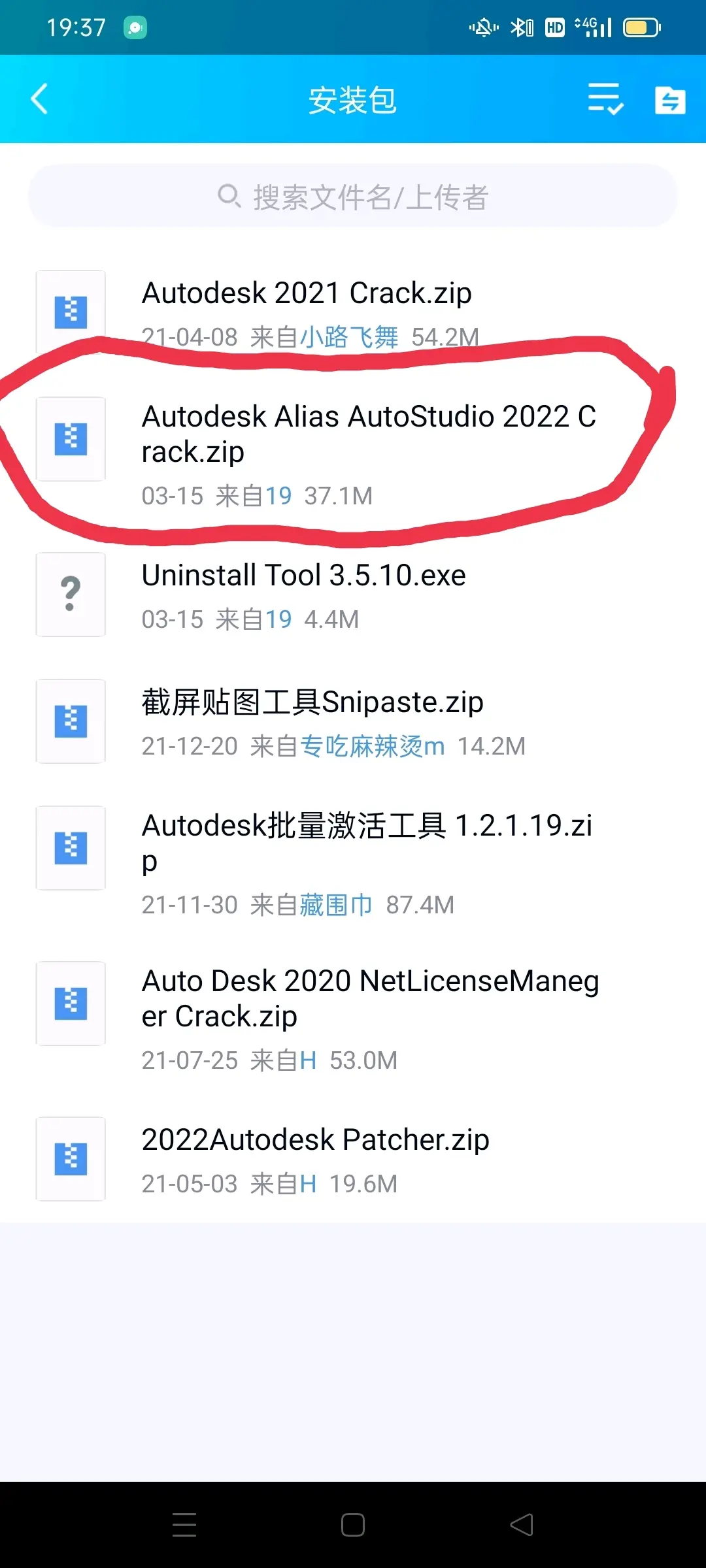Open the Snipaste.zip screenshot tool file
The height and width of the screenshot is (1568, 706).
pyautogui.click(x=353, y=722)
